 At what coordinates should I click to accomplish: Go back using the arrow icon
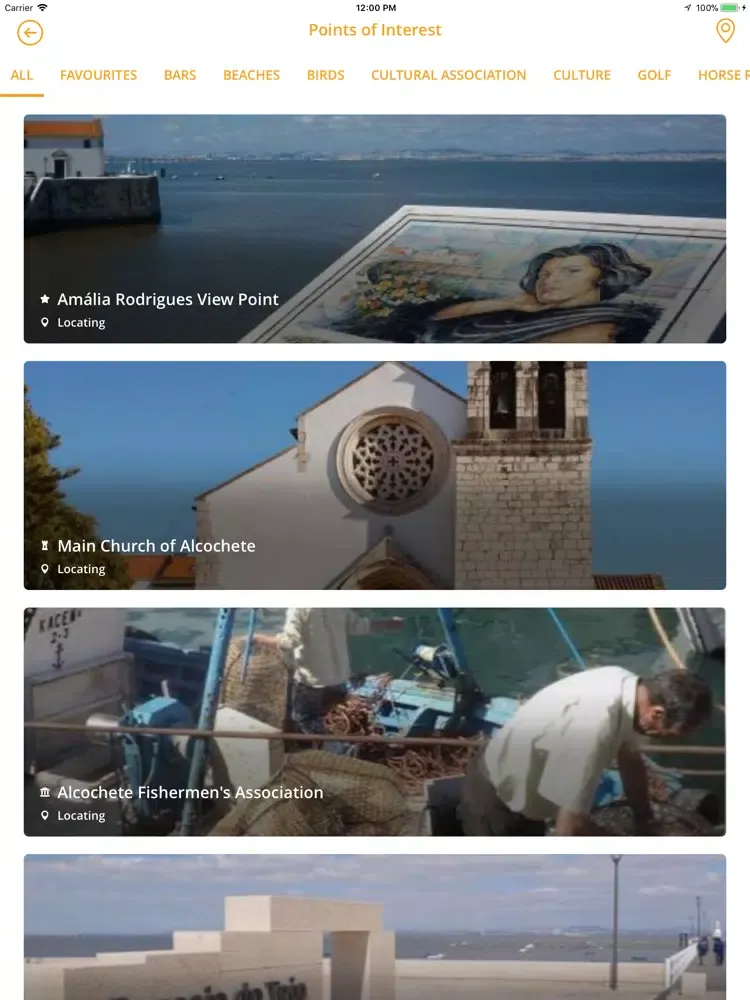pos(30,33)
